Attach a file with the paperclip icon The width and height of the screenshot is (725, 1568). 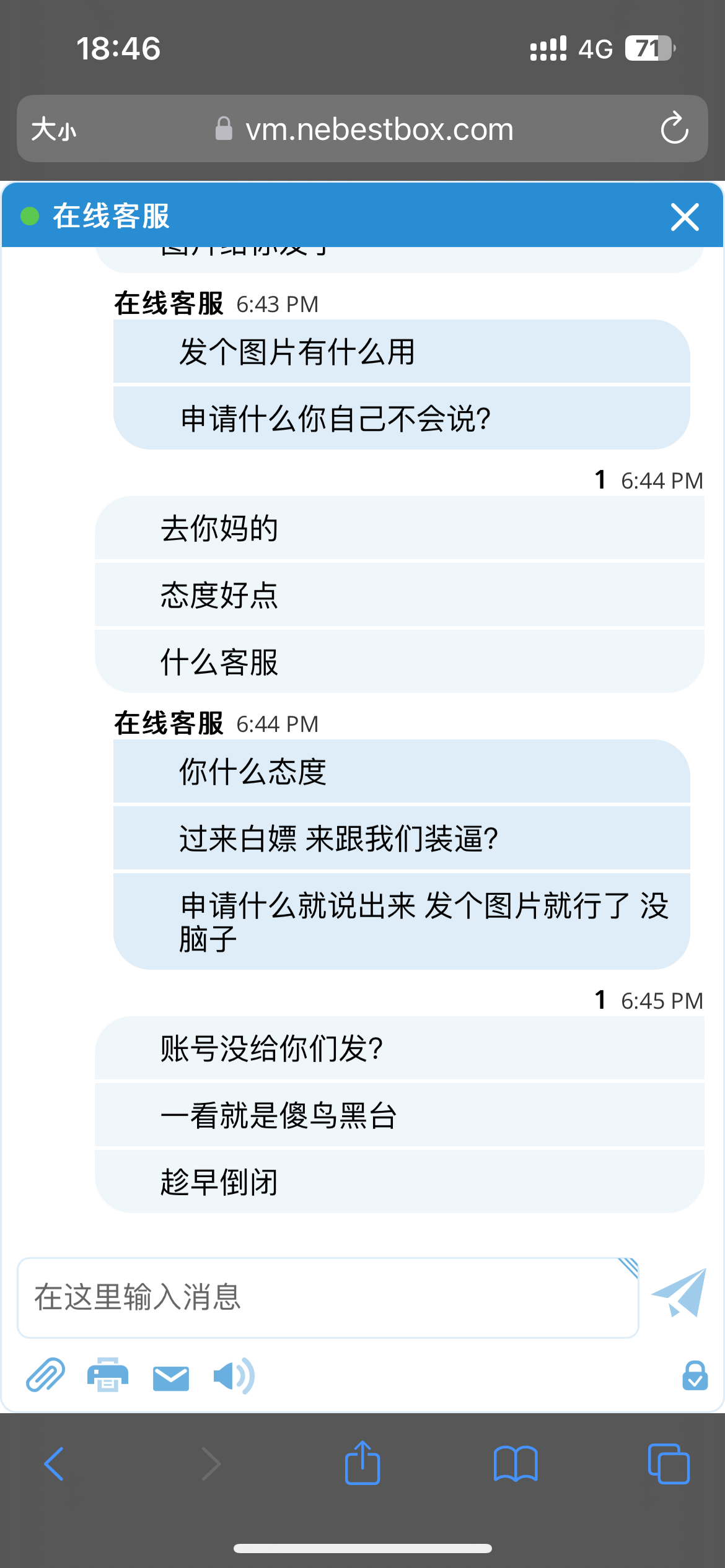point(45,1375)
